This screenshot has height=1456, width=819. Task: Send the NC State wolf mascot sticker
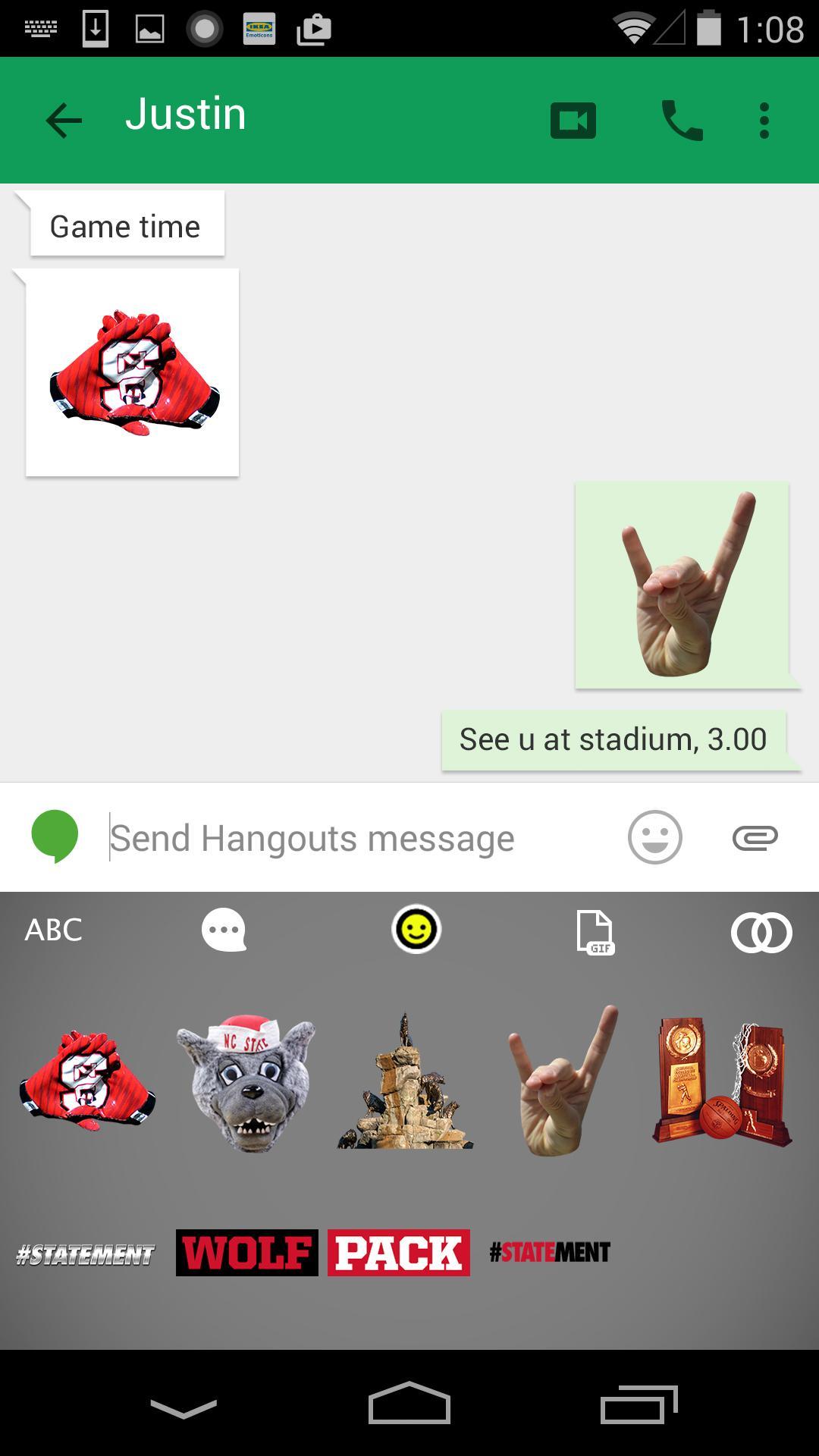(x=246, y=1082)
